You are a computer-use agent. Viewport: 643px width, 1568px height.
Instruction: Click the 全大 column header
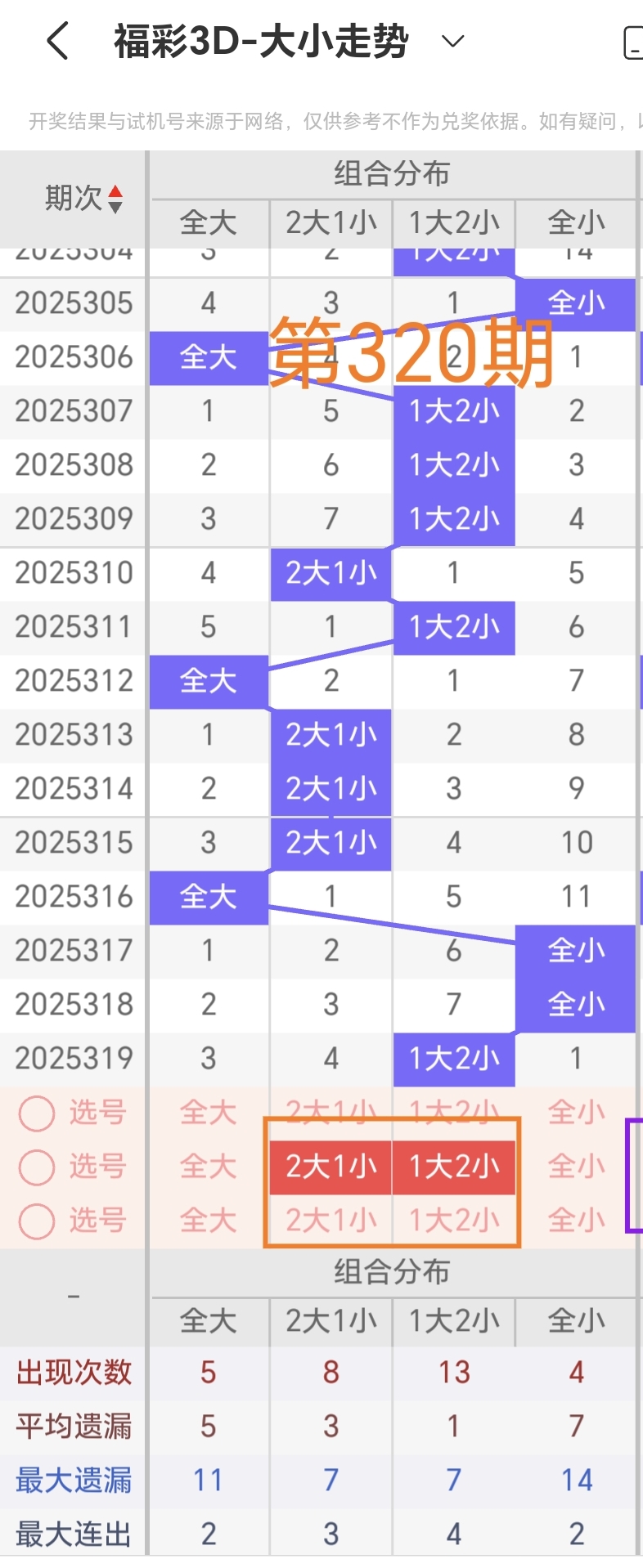click(x=207, y=223)
